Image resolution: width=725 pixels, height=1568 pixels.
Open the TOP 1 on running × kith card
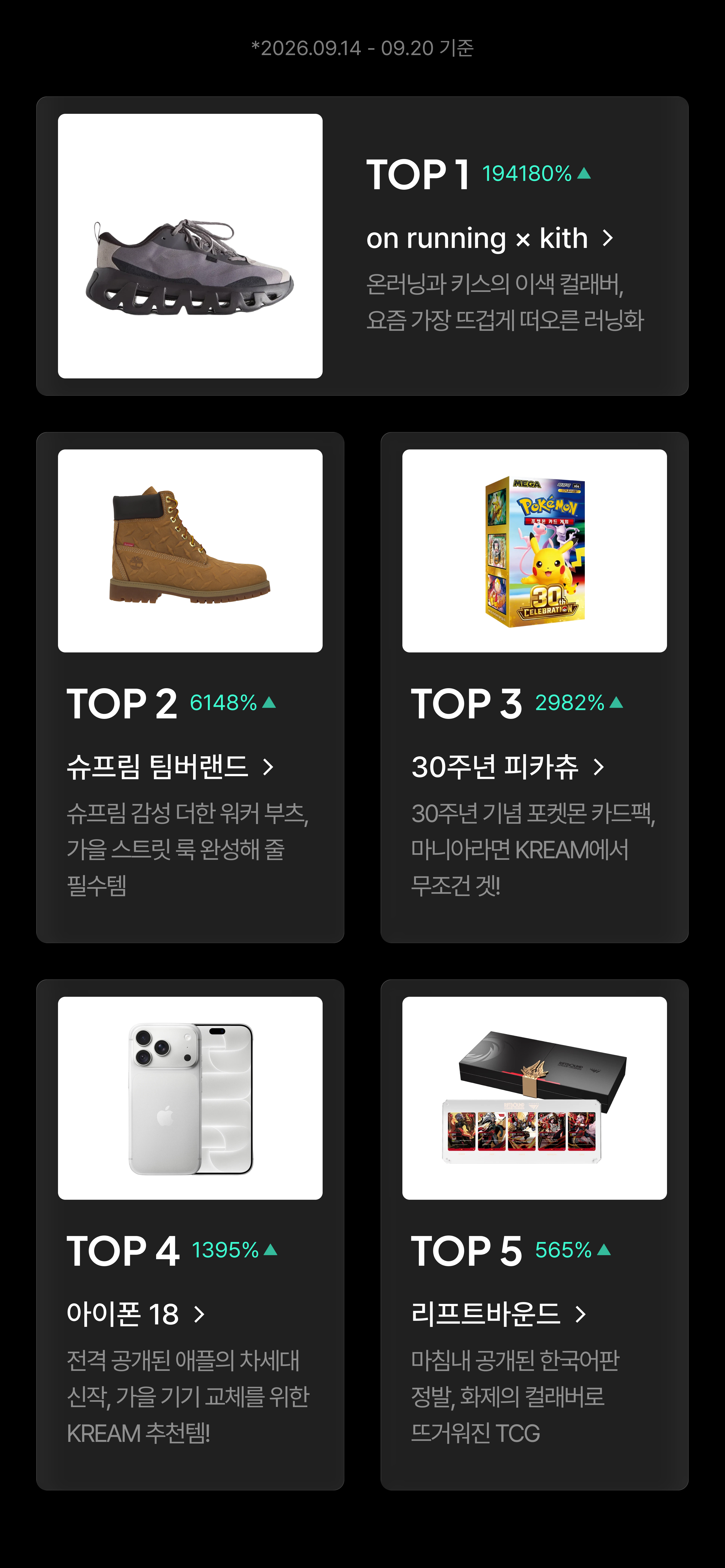pyautogui.click(x=362, y=246)
